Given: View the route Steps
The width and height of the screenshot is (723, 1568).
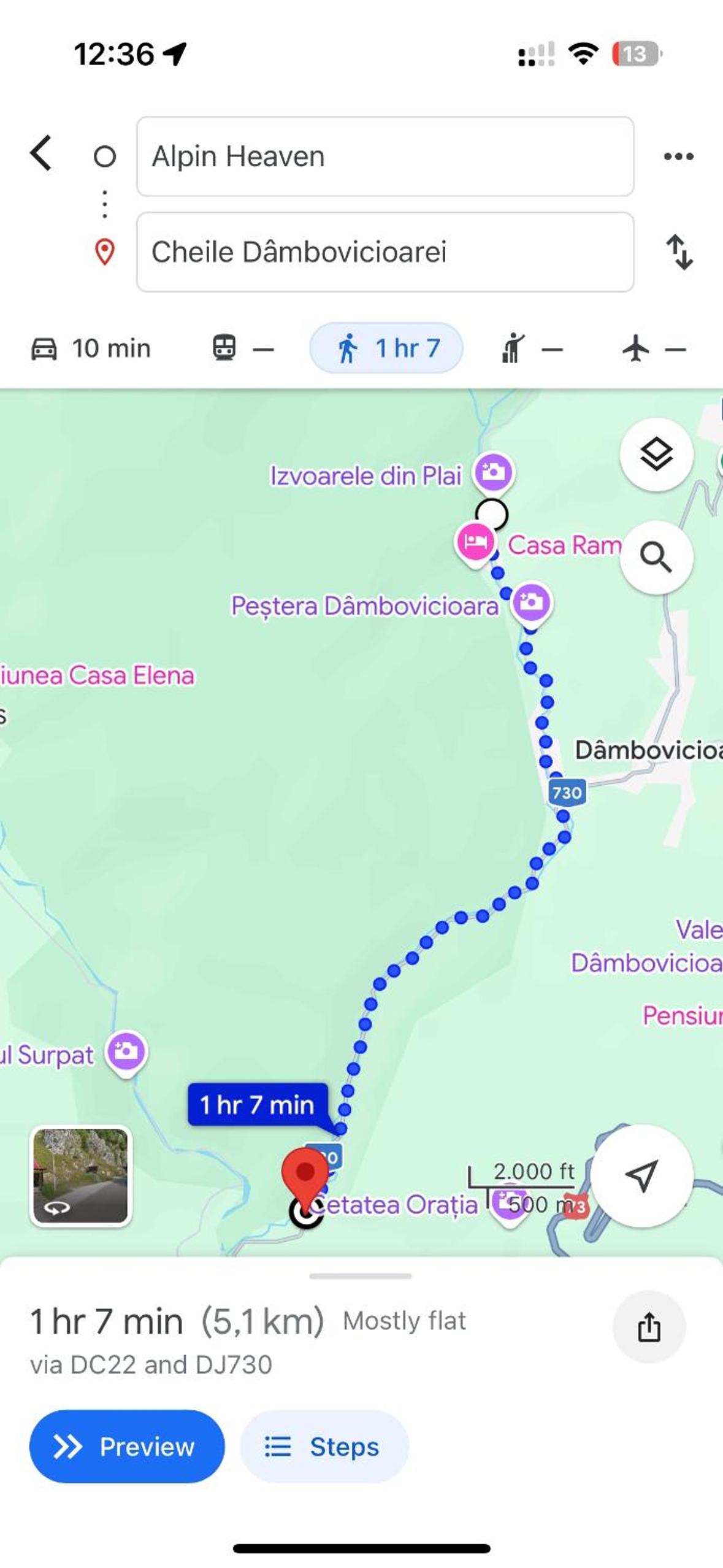Looking at the screenshot, I should point(324,1447).
